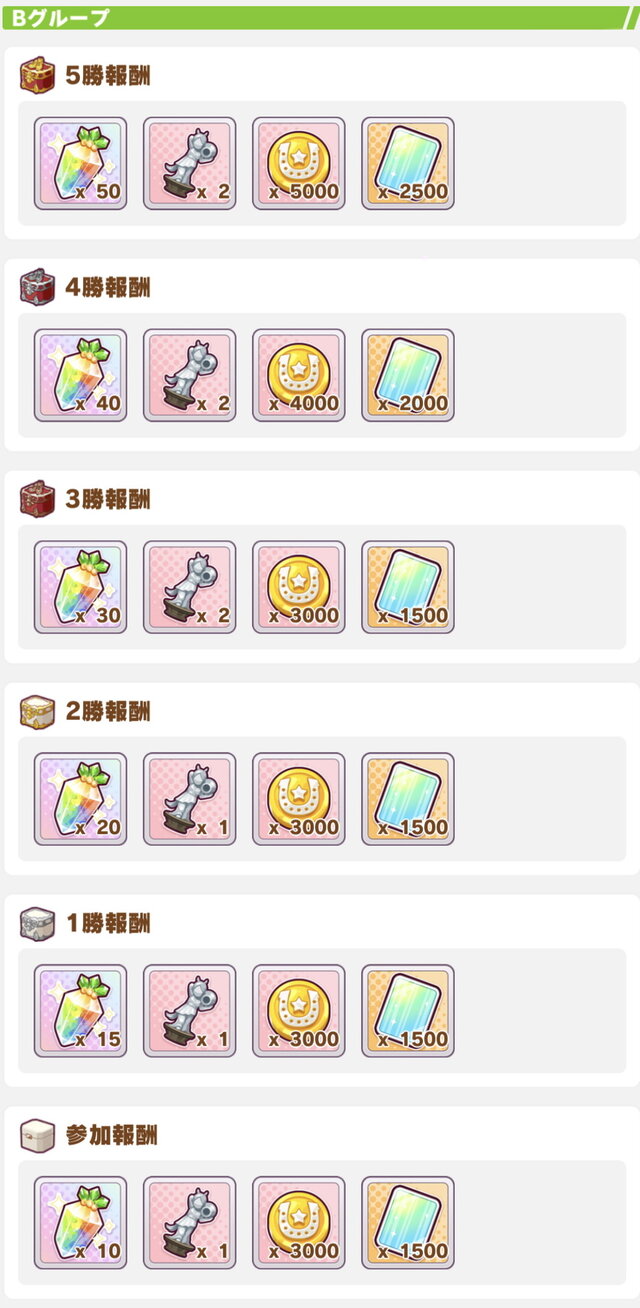640x1308 pixels.
Task: Open the x30 carrot jewel in 3勝報酬
Action: 80,587
